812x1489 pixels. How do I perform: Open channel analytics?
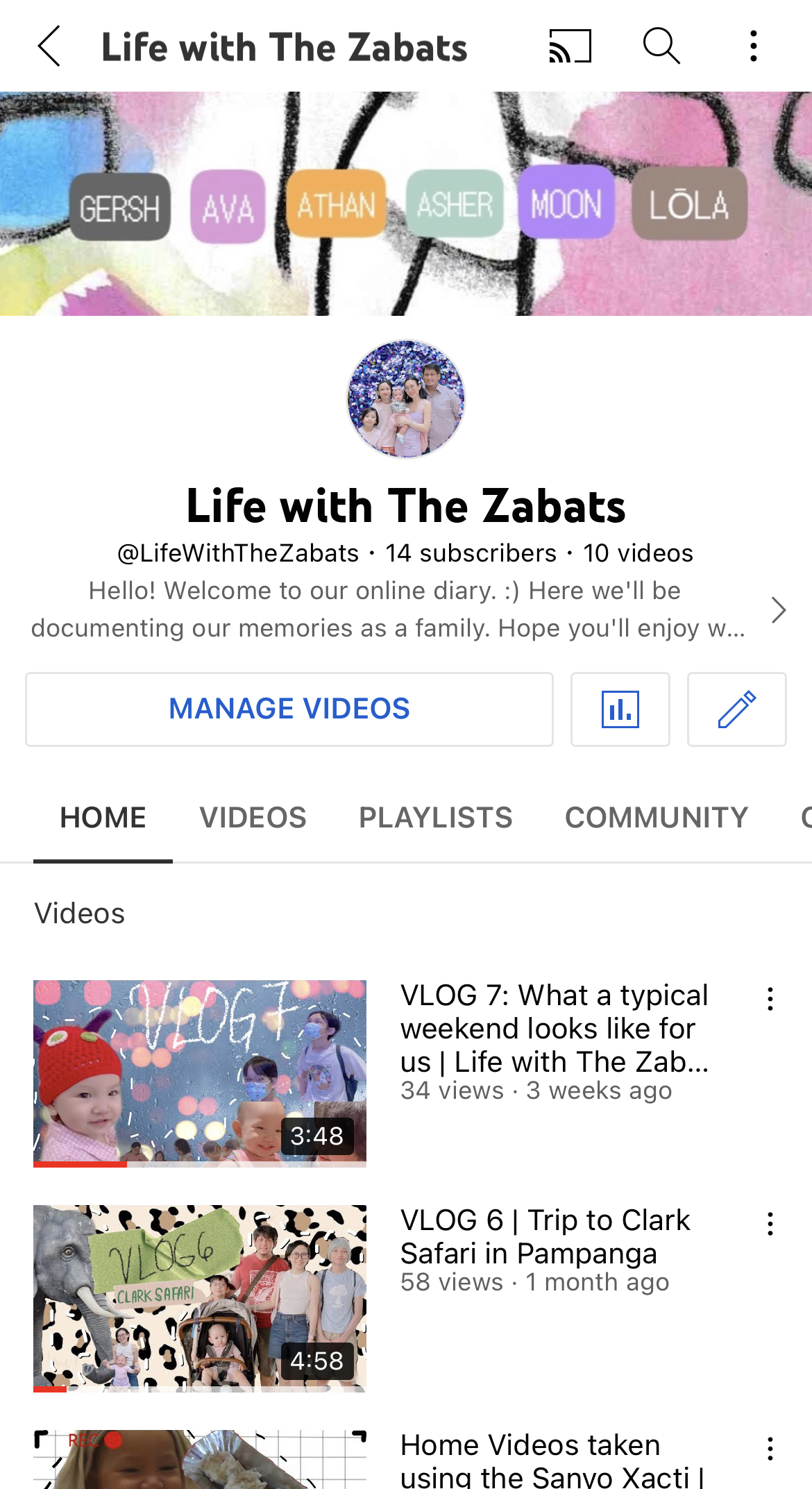(x=620, y=709)
